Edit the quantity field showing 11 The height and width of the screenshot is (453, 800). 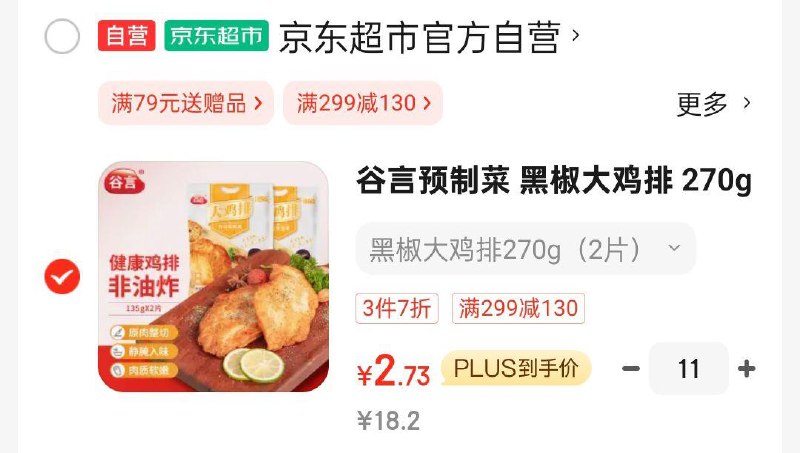[x=688, y=369]
